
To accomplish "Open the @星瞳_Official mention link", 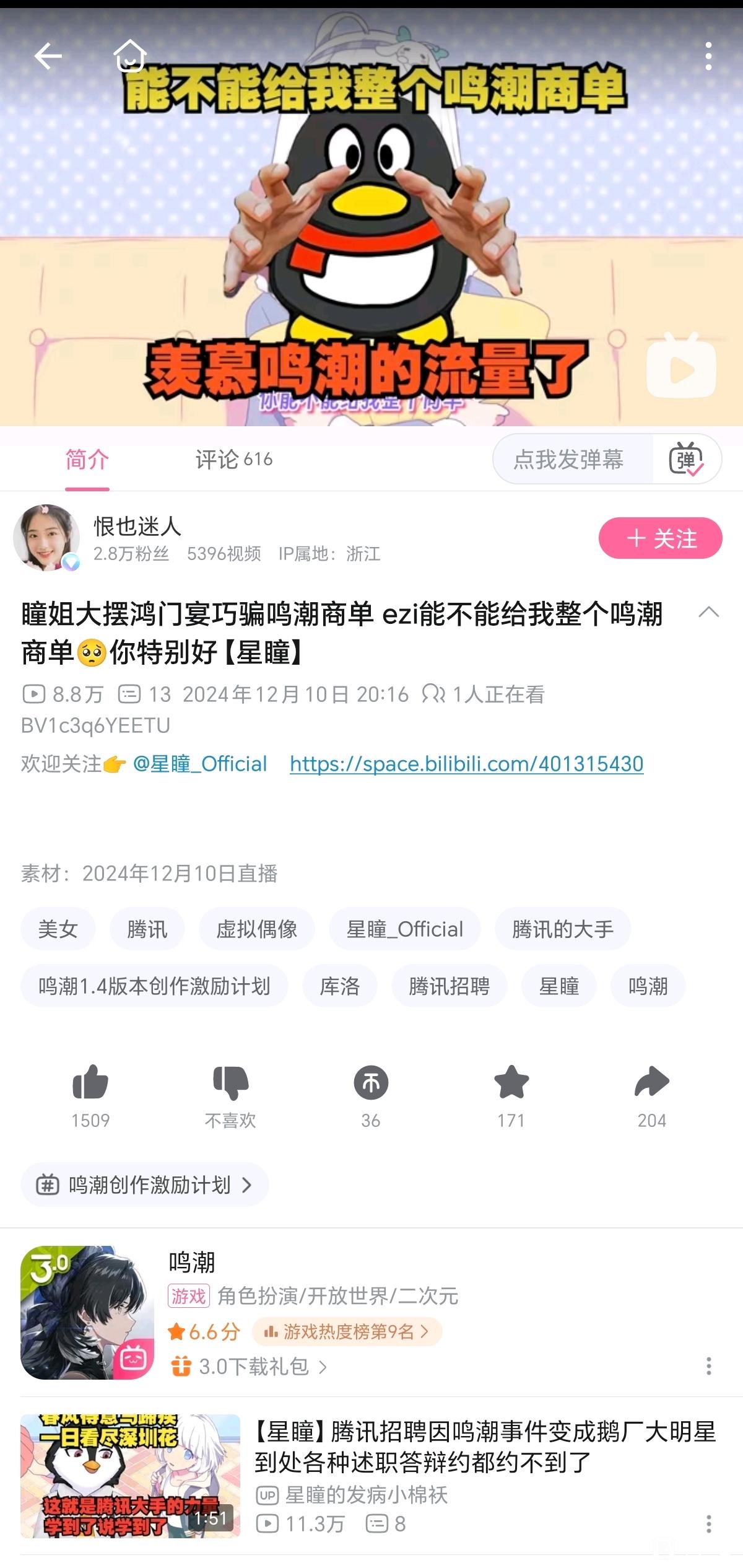I will [199, 764].
